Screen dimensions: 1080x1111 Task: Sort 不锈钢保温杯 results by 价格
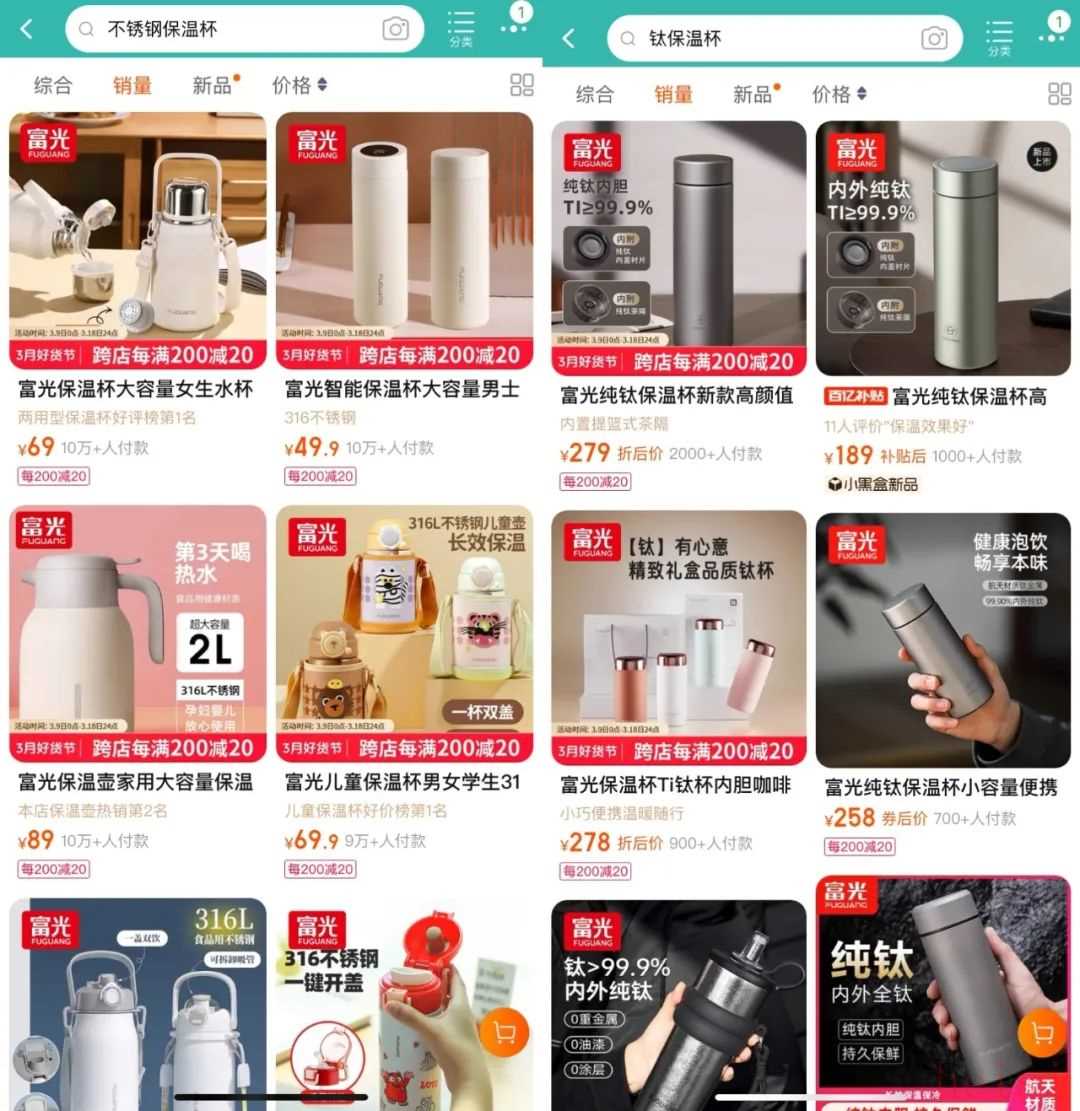point(299,86)
